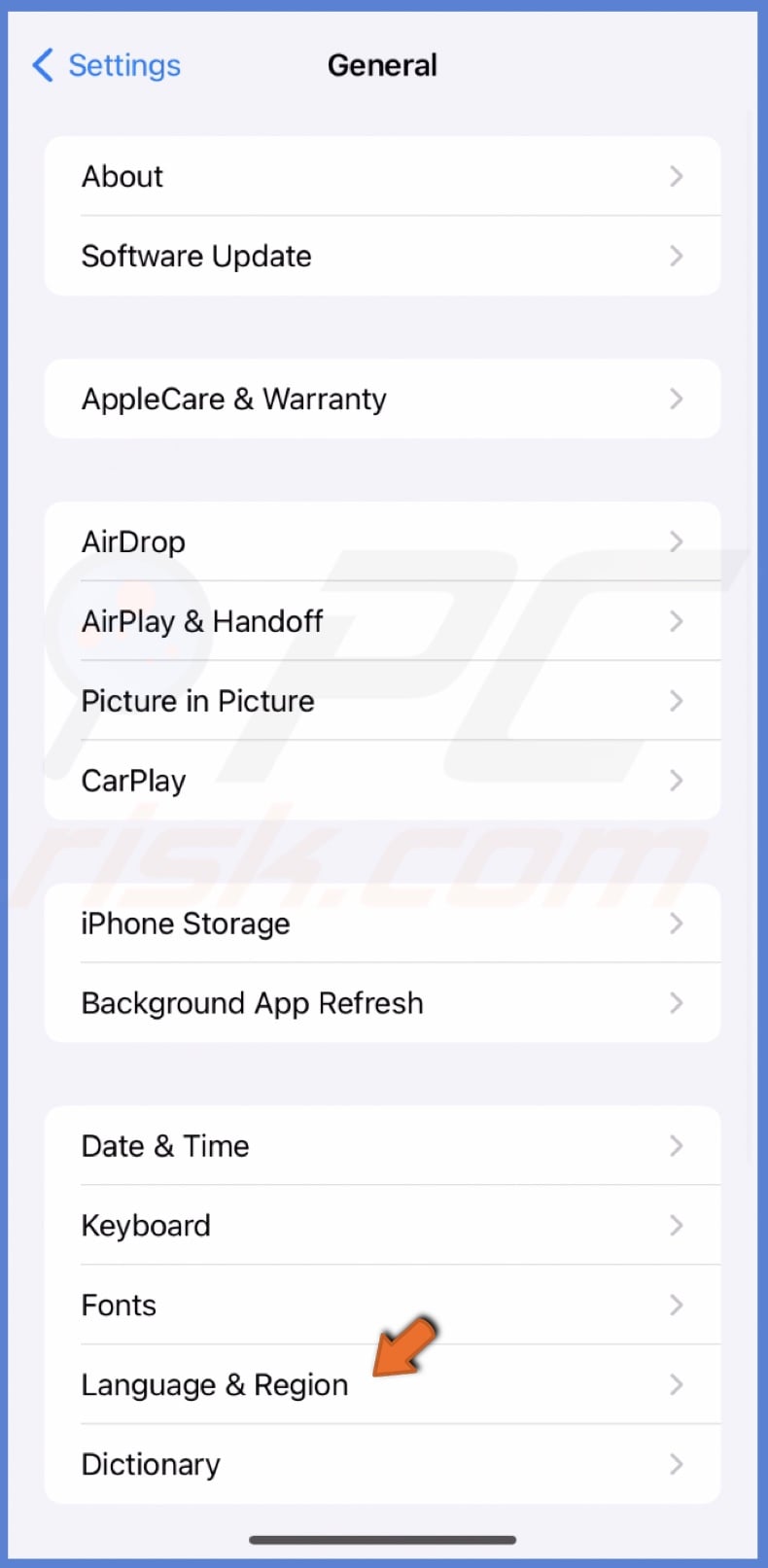Open AirPlay & Handoff
Viewport: 768px width, 1568px height.
[x=381, y=621]
